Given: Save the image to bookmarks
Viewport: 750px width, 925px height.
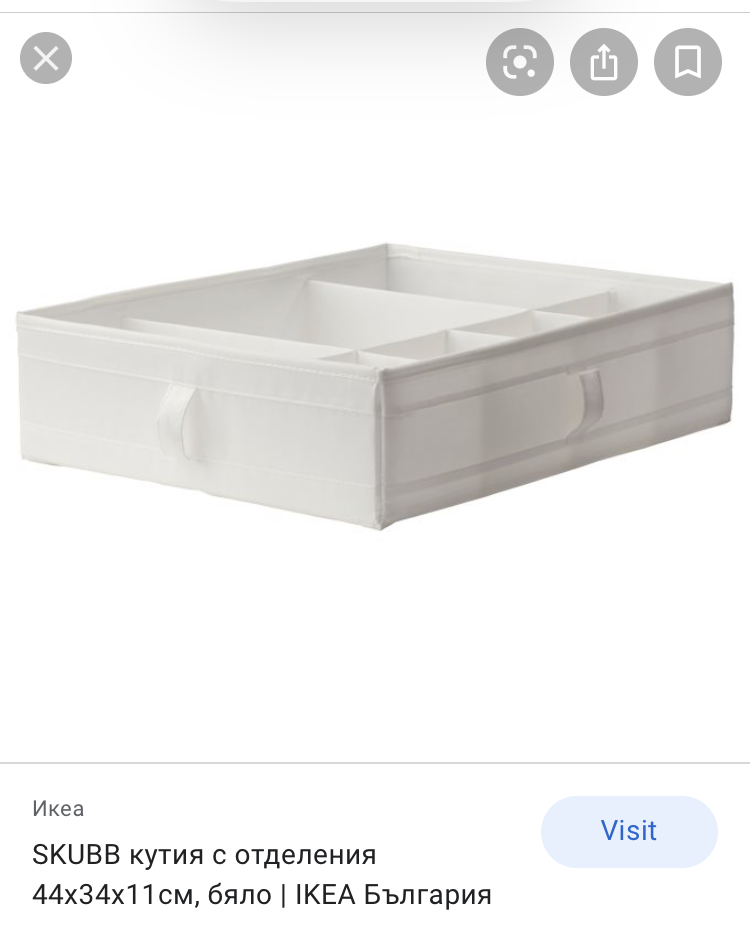Looking at the screenshot, I should (687, 62).
